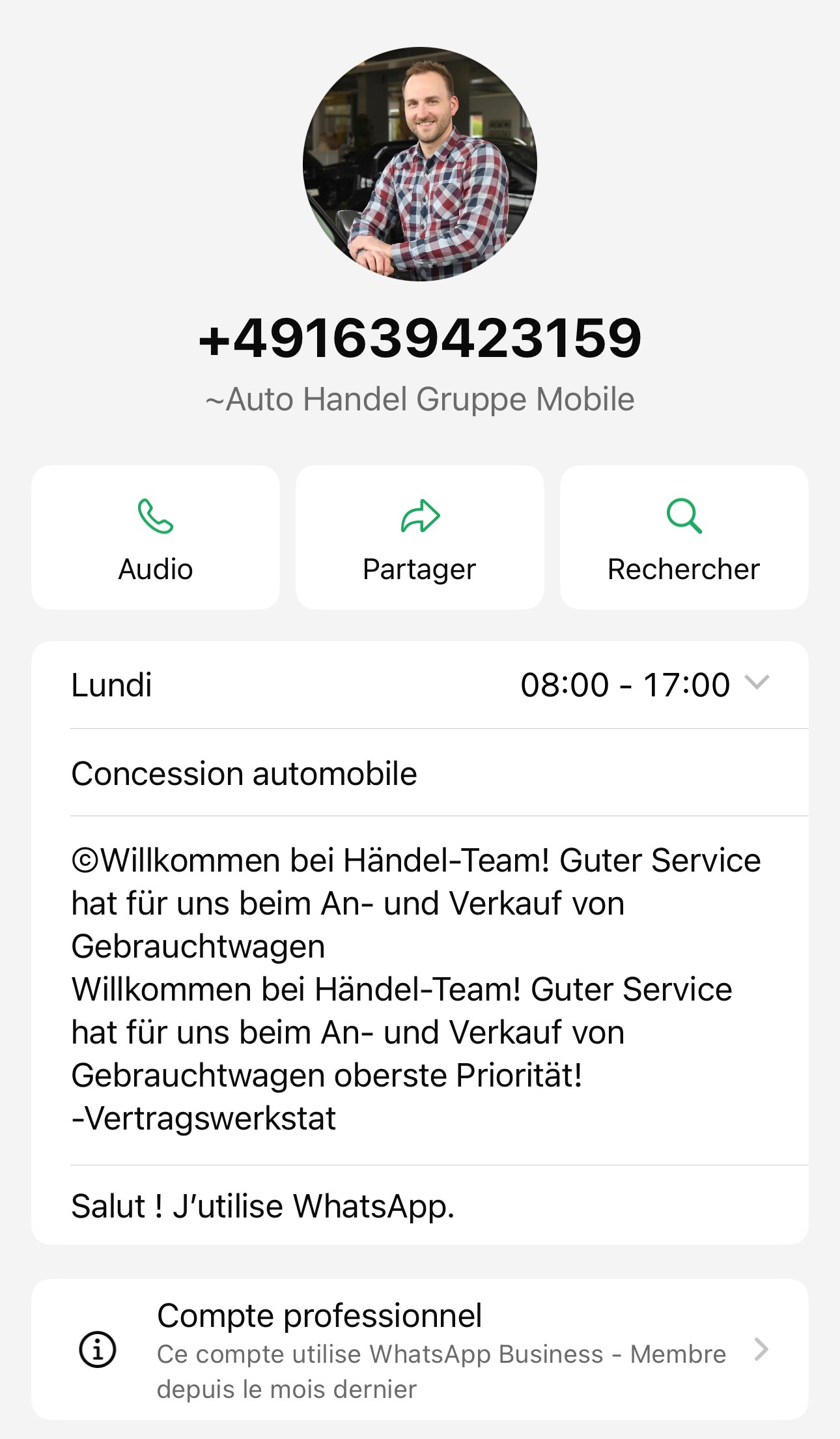Open Compte professionnel details
Screen dimensions: 840x1439
(x=420, y=1350)
